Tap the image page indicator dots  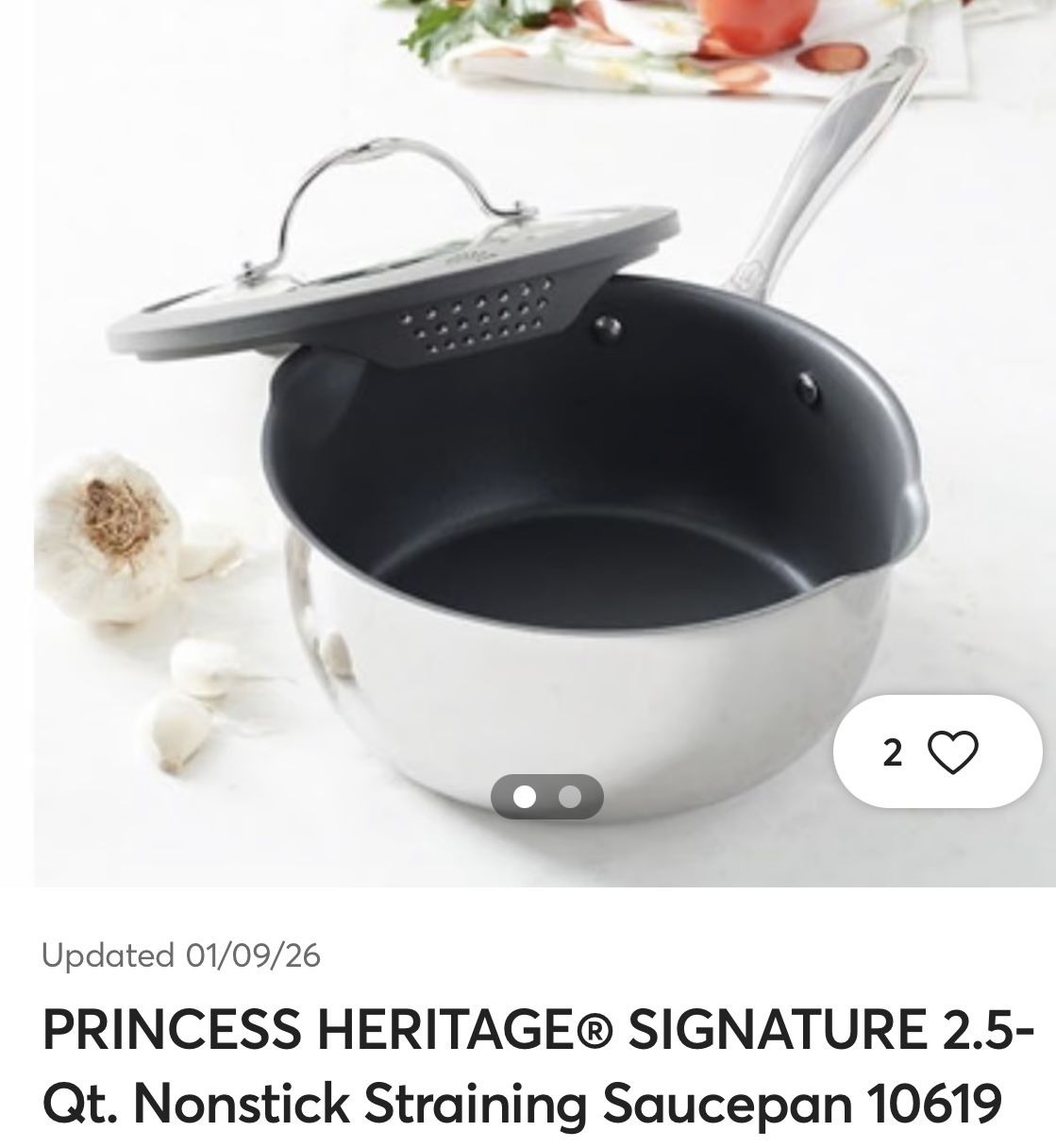[x=546, y=797]
